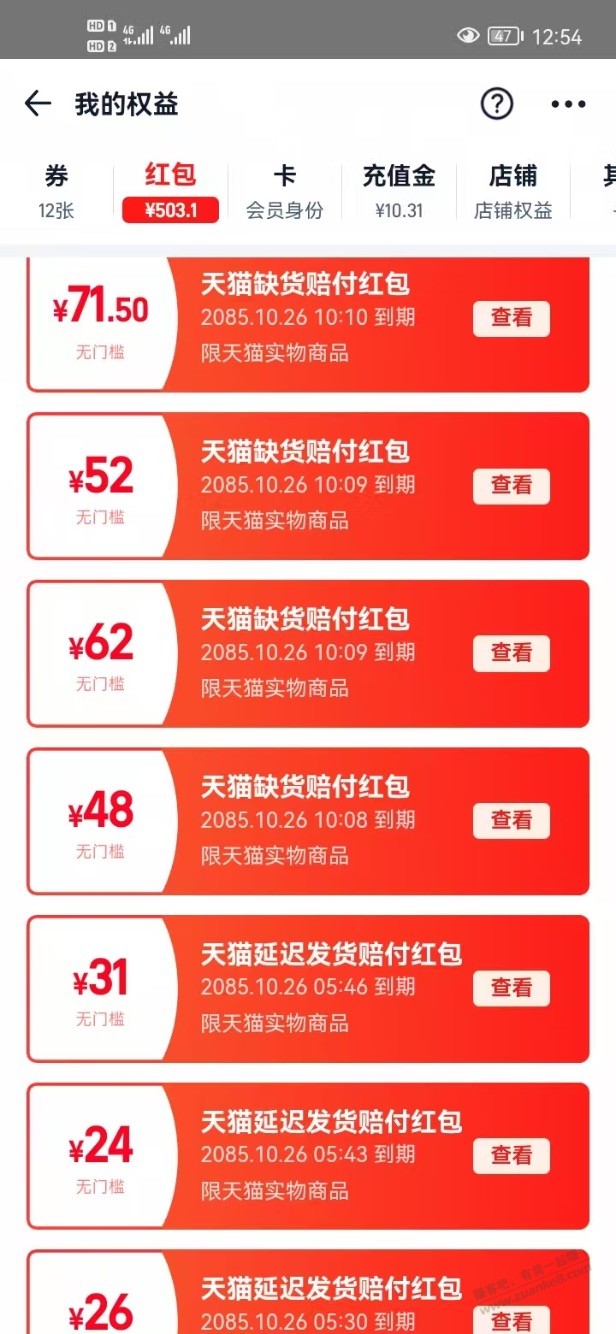Screen dimensions: 616x1334
Task: Switch to the 卡 会员身份 tab
Action: 285,190
